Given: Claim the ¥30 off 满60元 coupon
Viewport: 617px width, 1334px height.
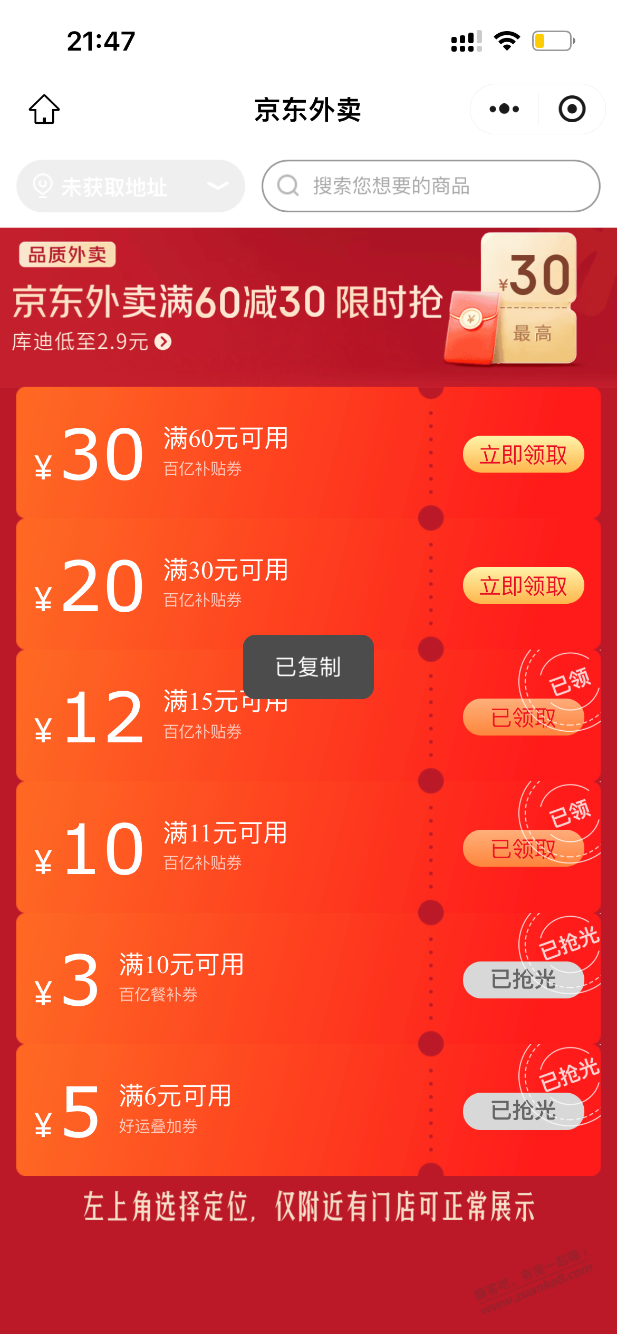Looking at the screenshot, I should (x=523, y=455).
